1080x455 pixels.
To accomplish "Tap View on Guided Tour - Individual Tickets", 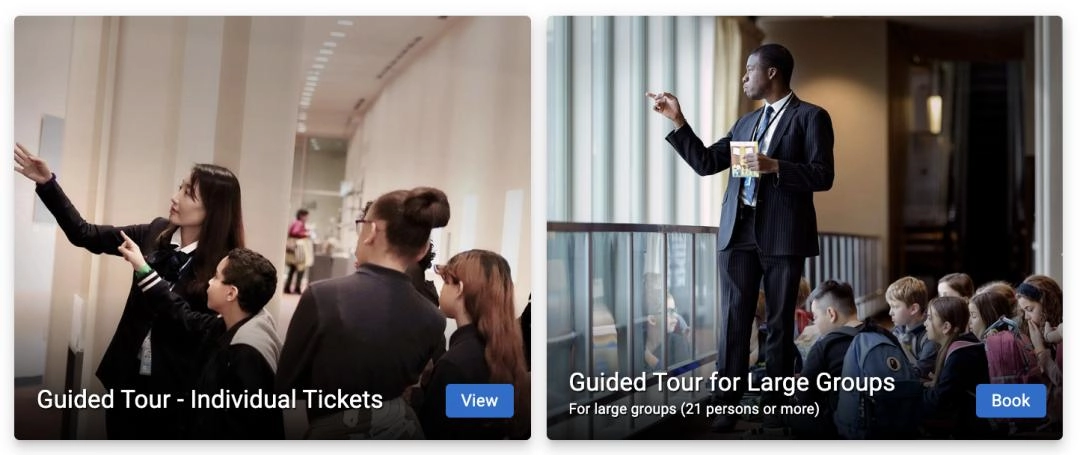I will click(479, 400).
